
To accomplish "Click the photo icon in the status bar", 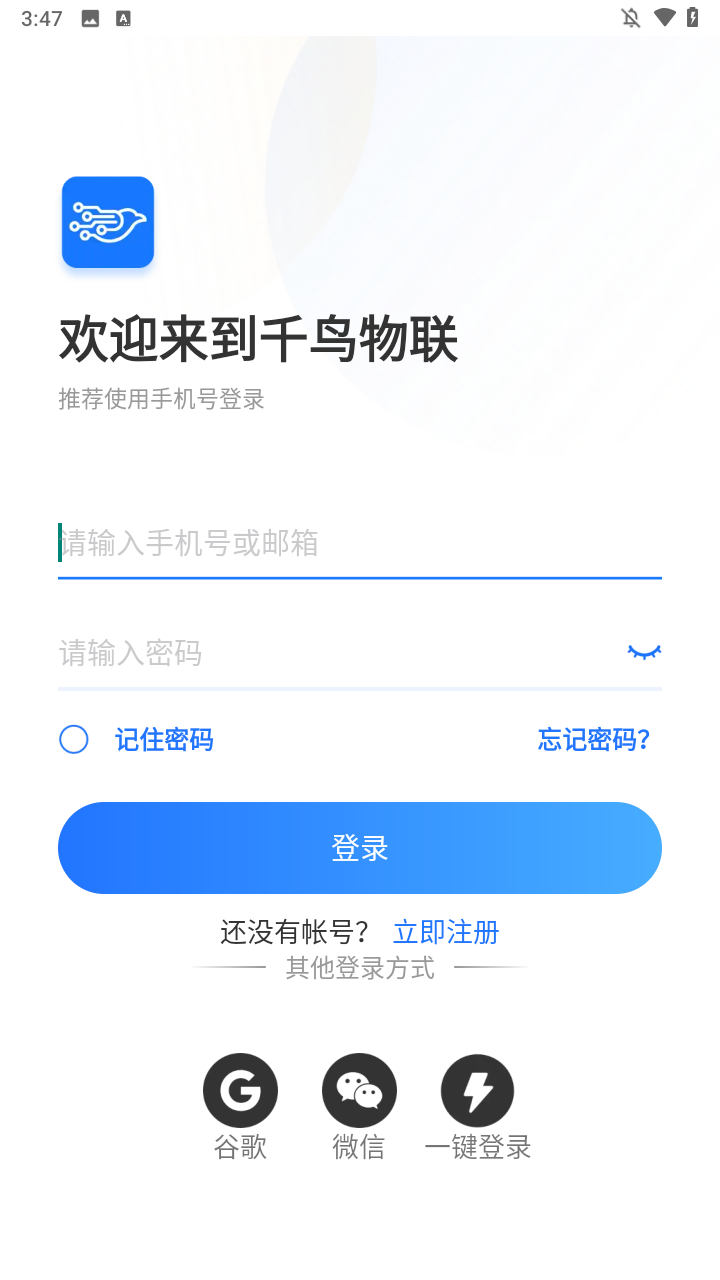I will click(88, 17).
